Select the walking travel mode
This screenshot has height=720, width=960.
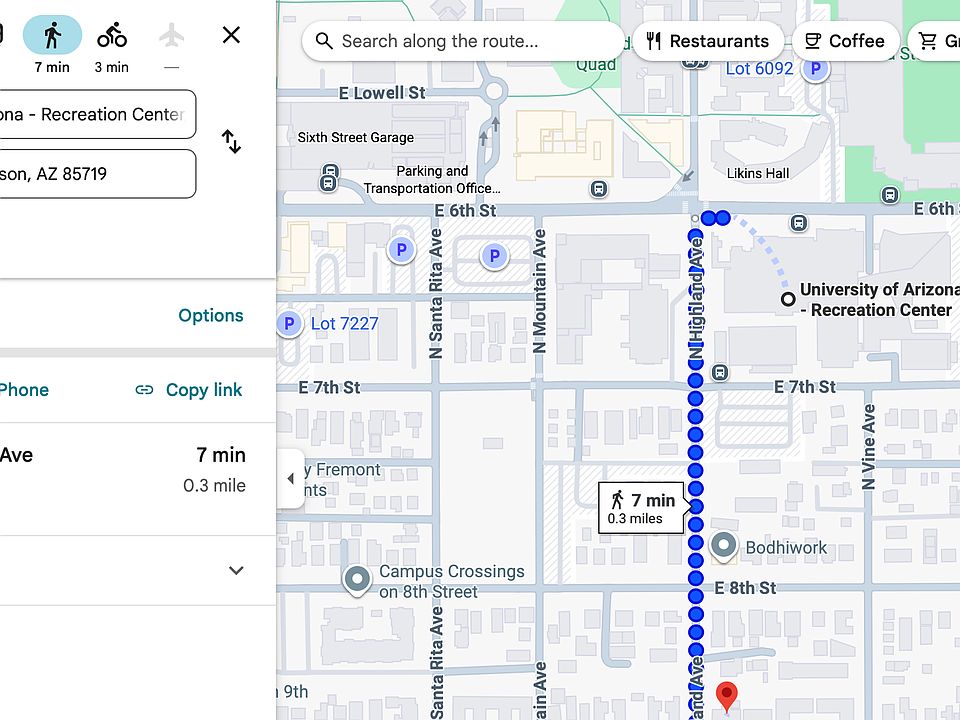(52, 37)
